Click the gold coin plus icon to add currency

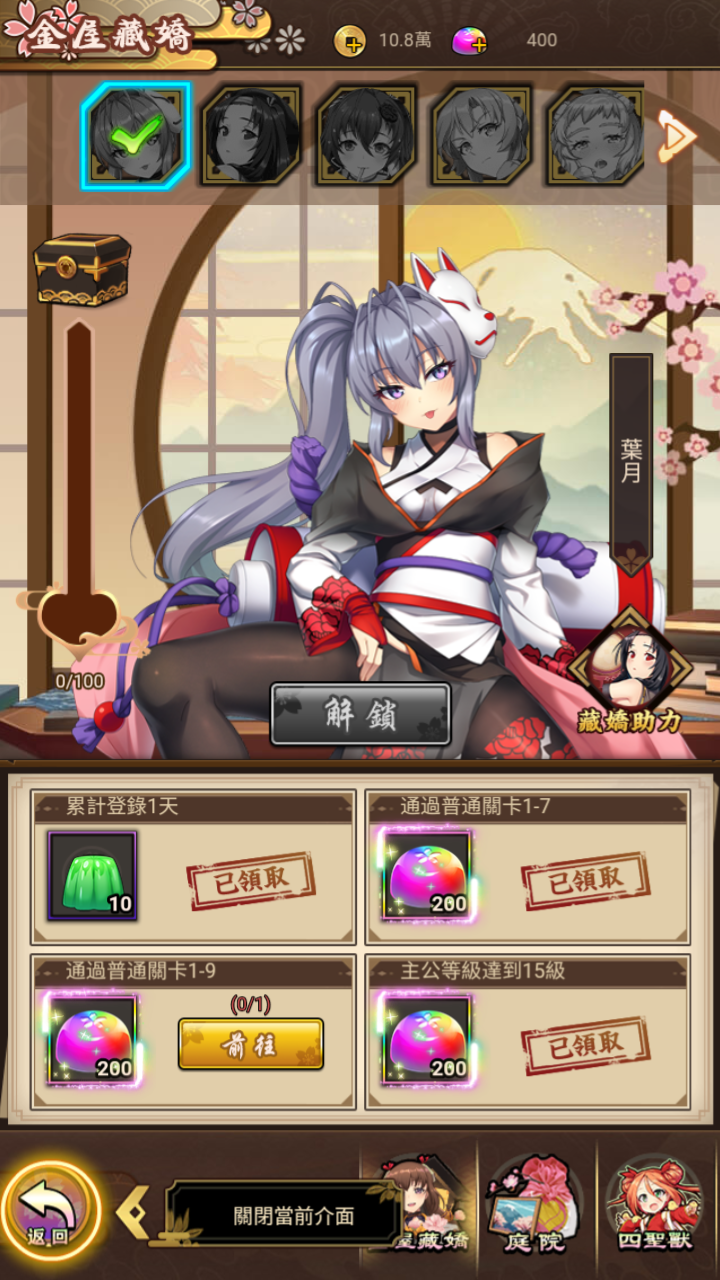(x=352, y=44)
